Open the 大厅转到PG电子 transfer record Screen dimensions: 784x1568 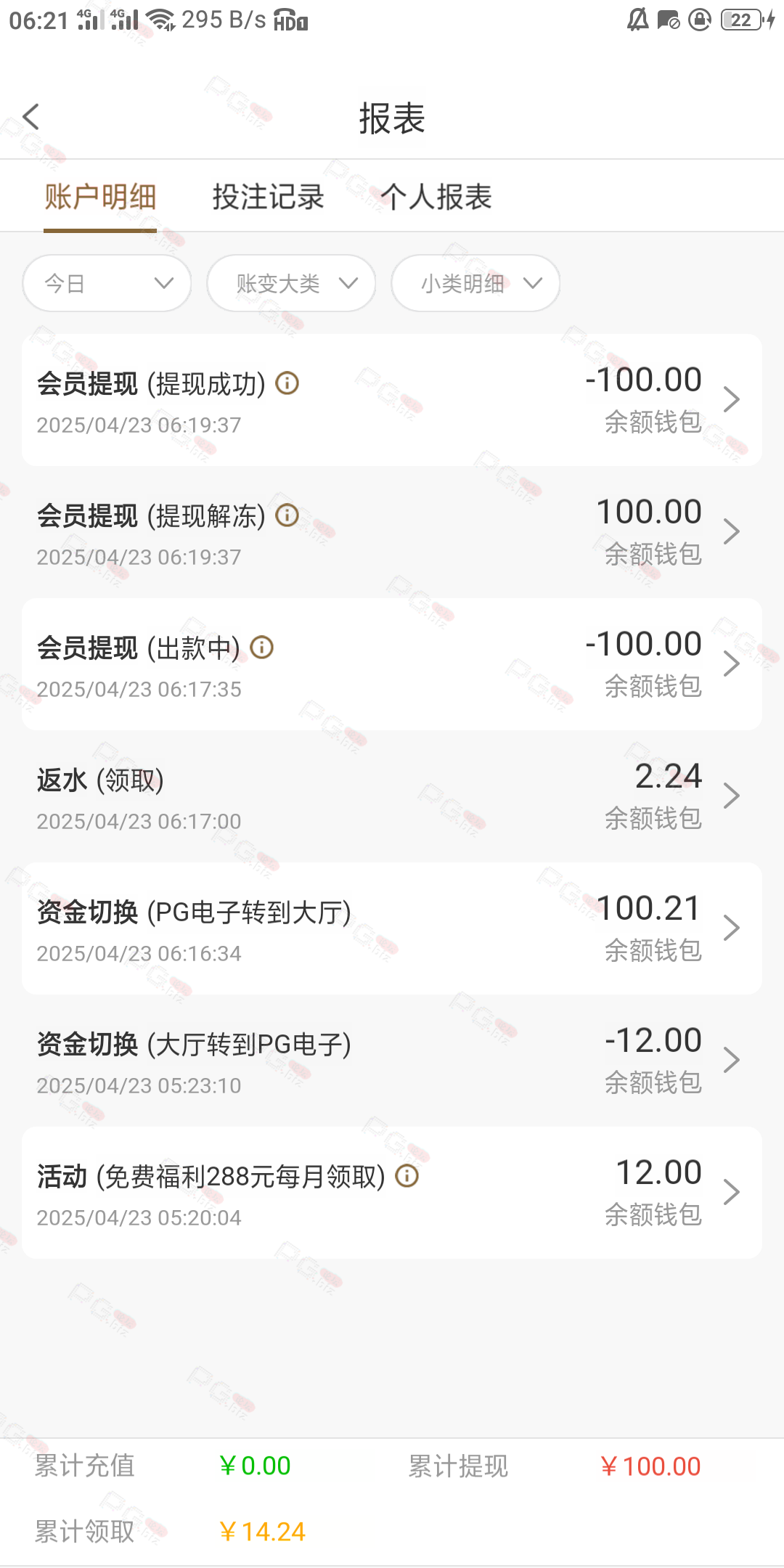[392, 1061]
